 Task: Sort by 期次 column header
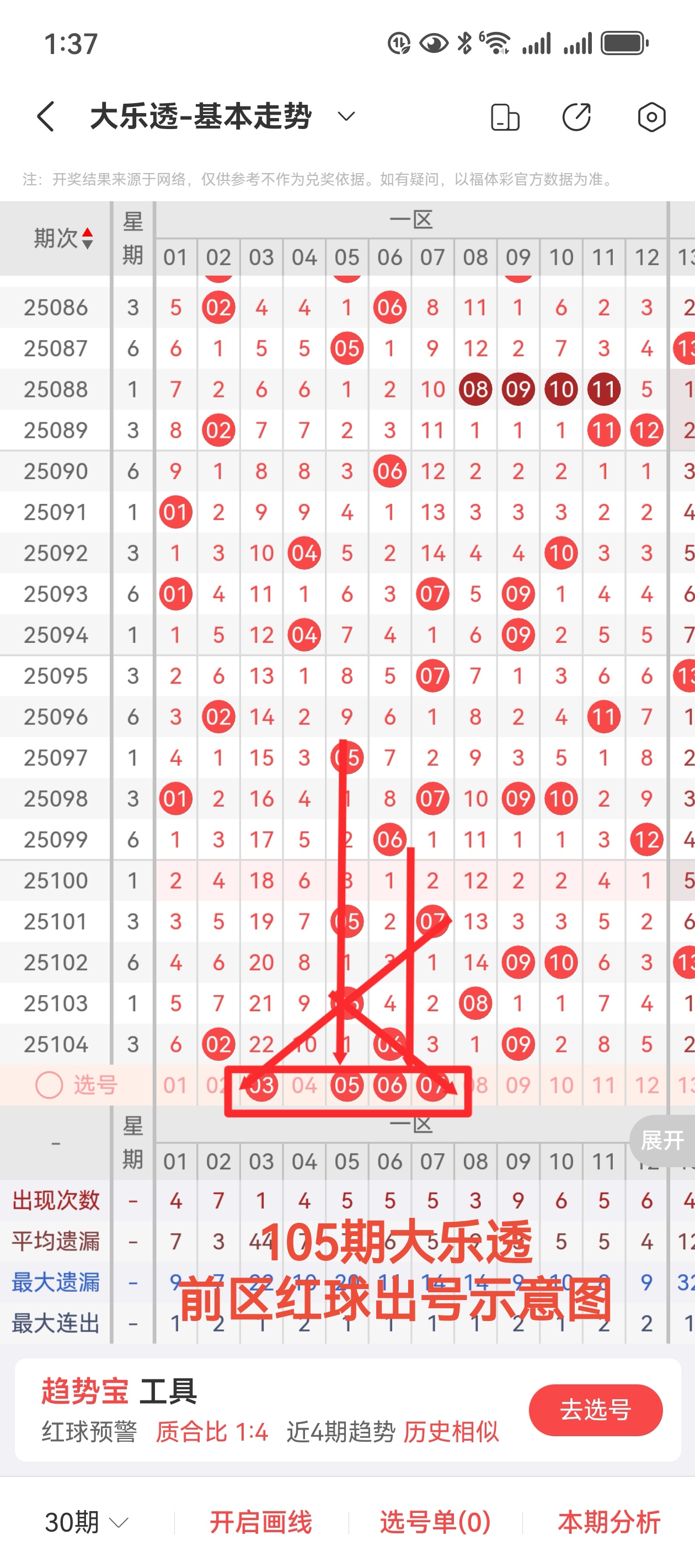point(63,238)
